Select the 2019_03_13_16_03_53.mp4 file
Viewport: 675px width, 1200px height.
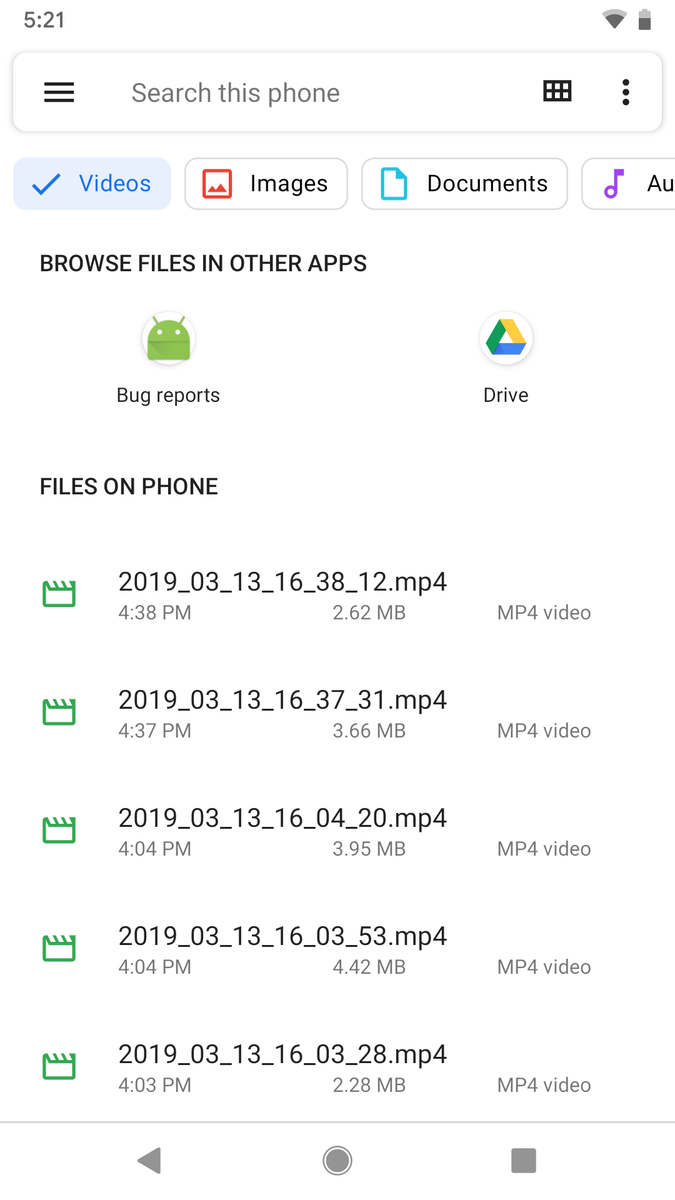282,949
